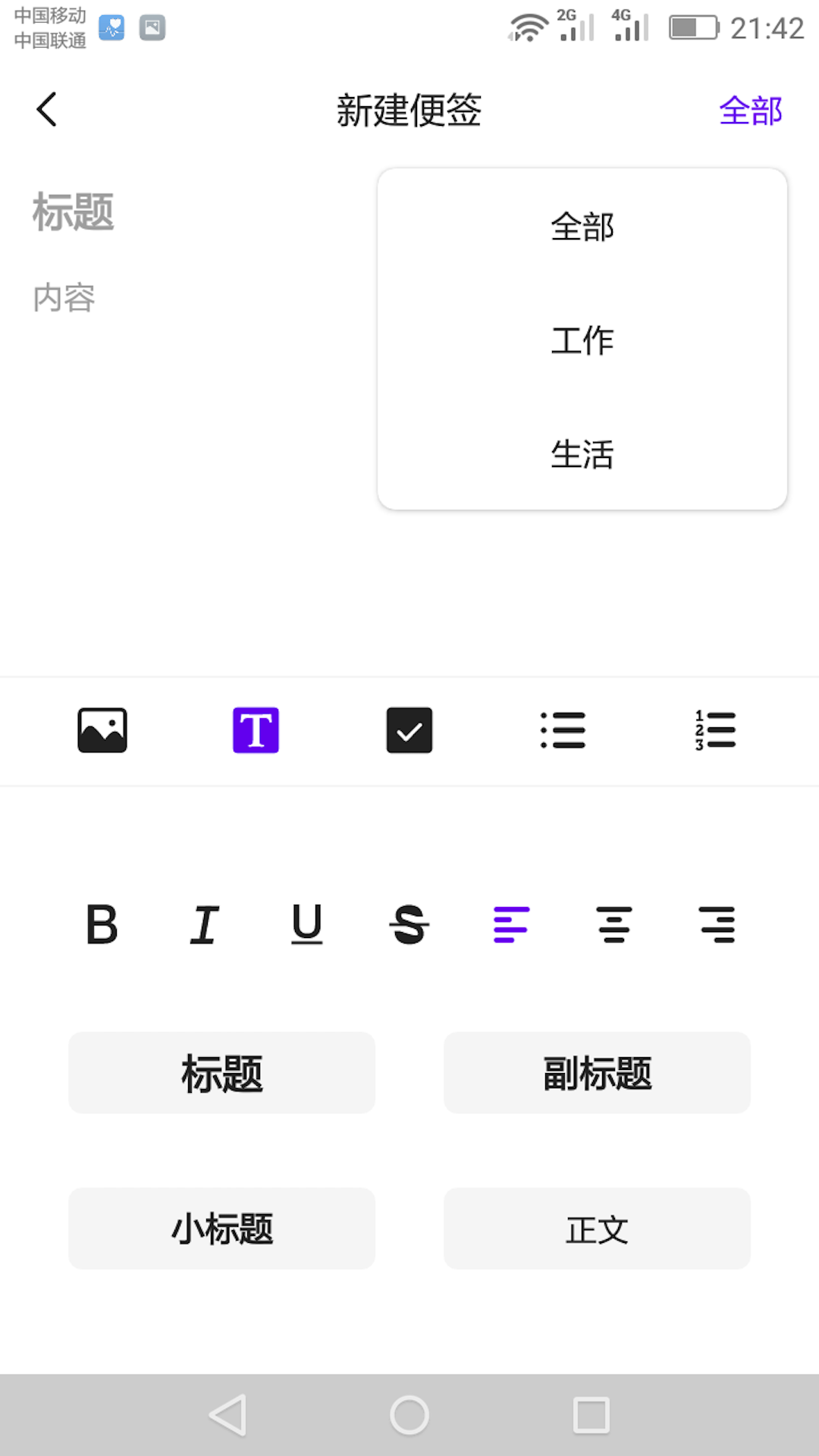Select 工作 category from the dropdown
The height and width of the screenshot is (1456, 819).
[582, 340]
